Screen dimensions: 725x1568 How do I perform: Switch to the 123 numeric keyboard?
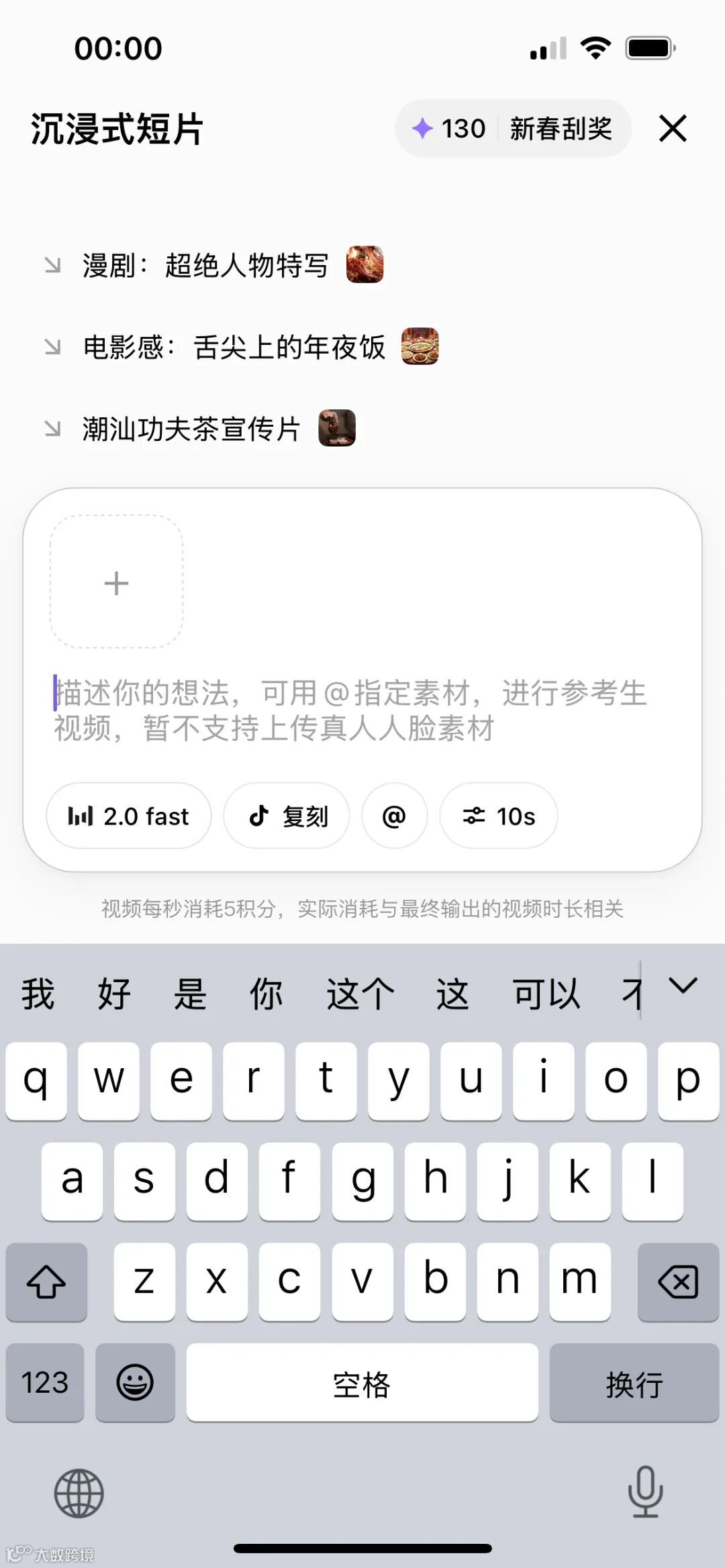pos(45,1382)
